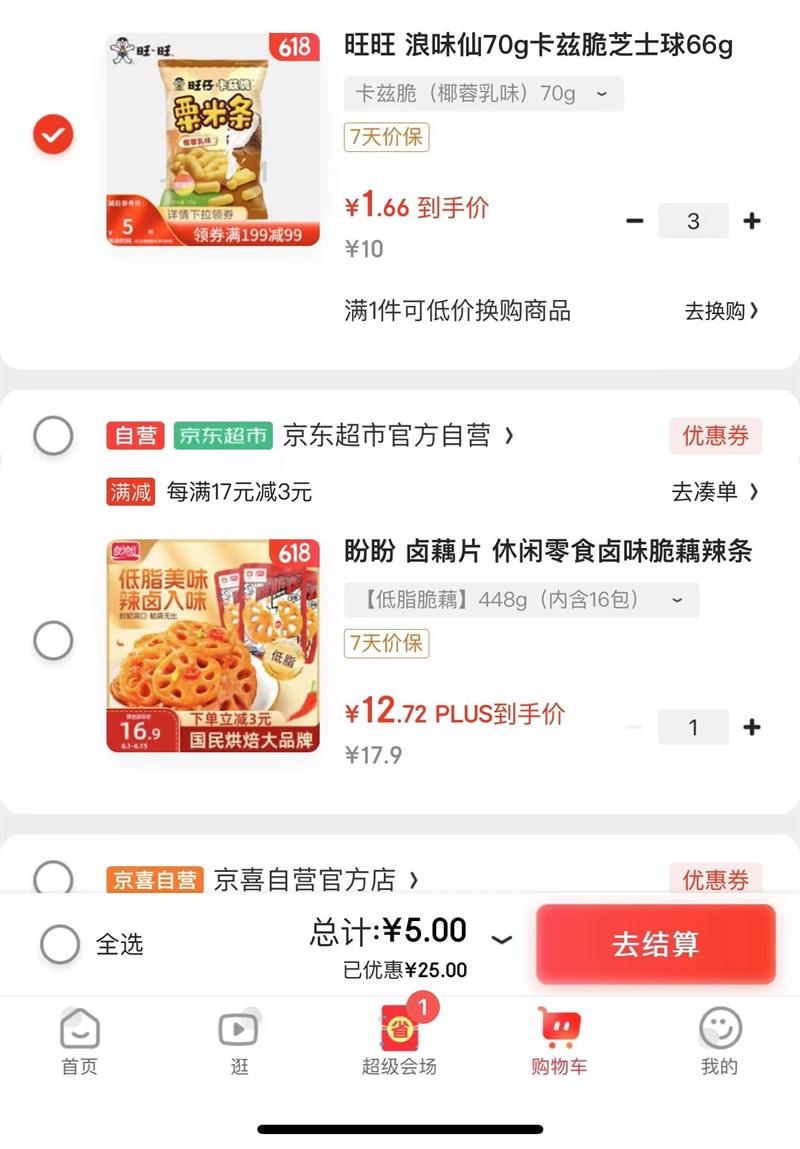Uncheck the 旺旺 浪味仙 item
This screenshot has height=1149, width=800.
[x=53, y=134]
